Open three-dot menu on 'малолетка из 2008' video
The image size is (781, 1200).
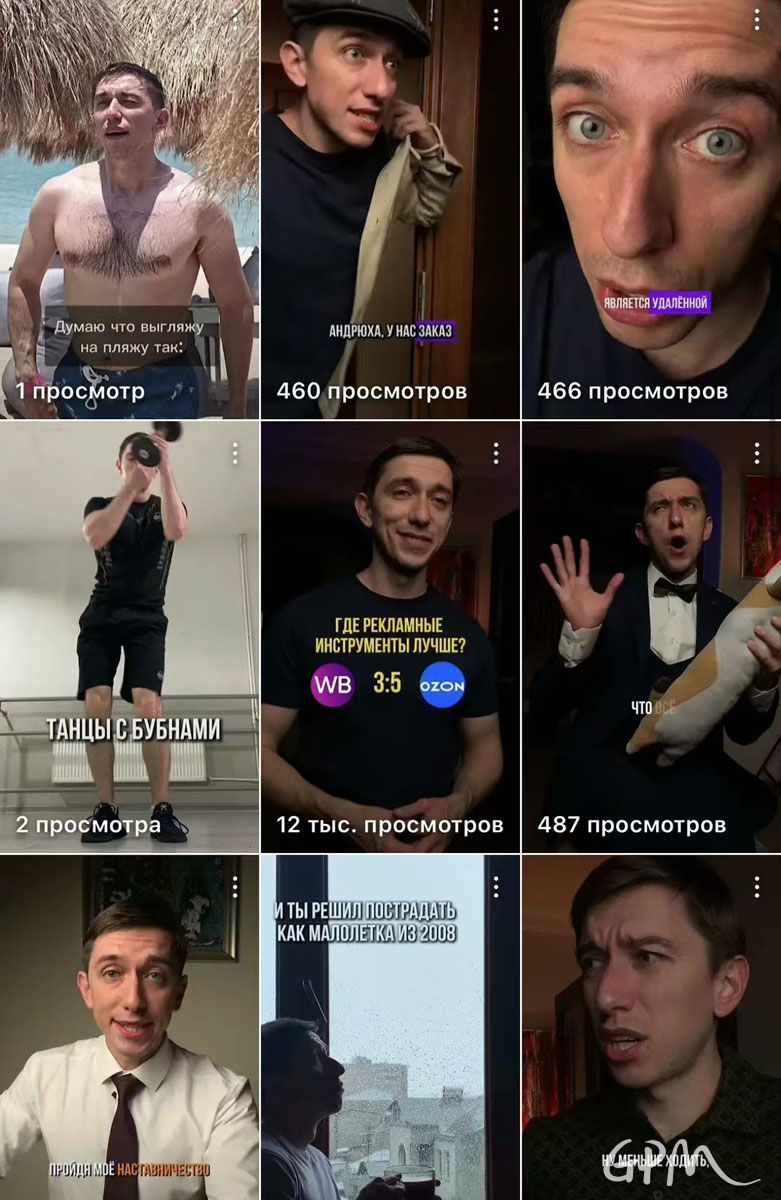[x=495, y=886]
